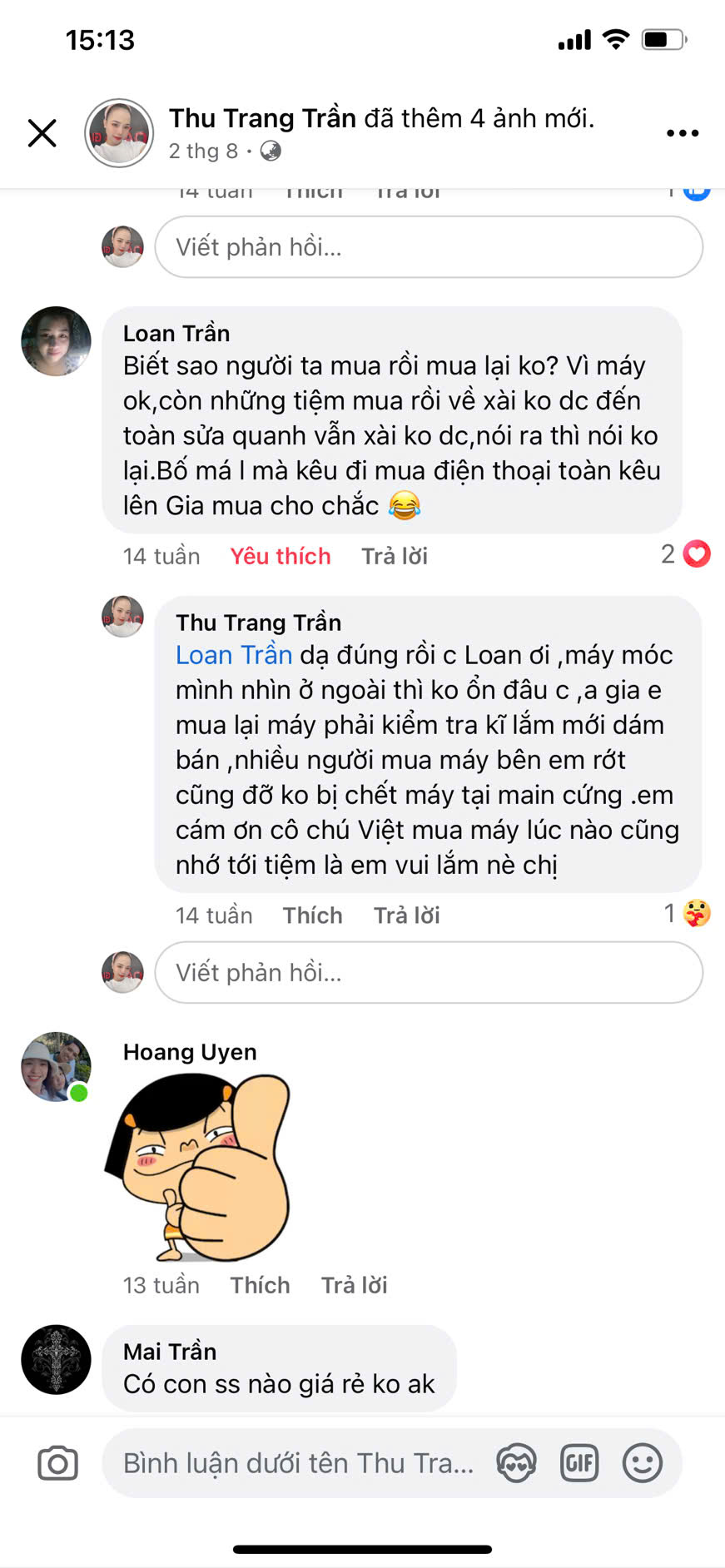The image size is (725, 1568).
Task: Close the post with the X button
Action: point(42,133)
